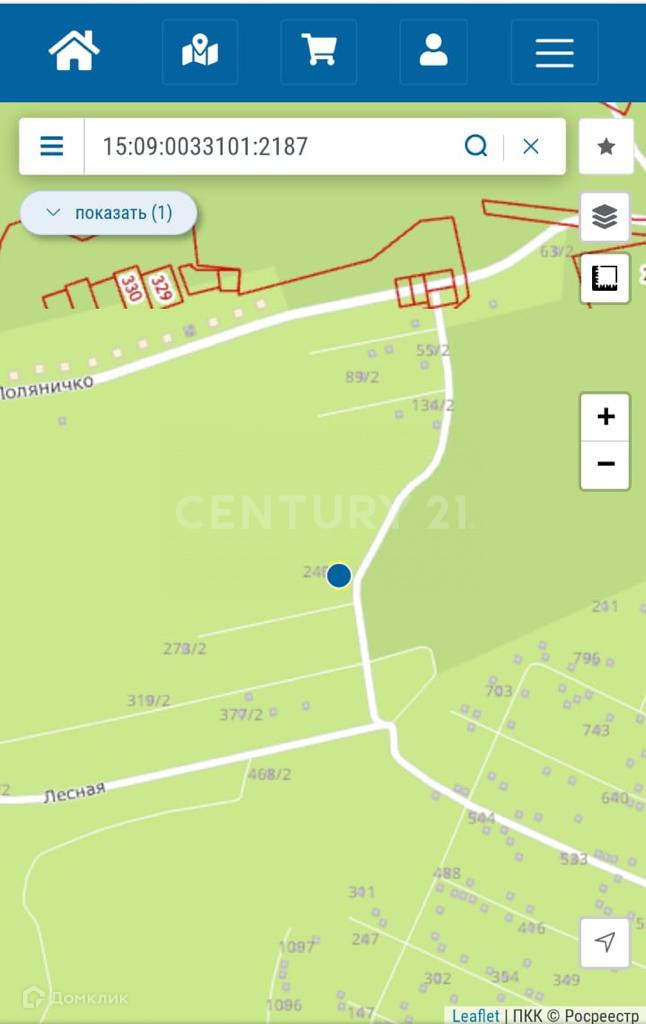Open the top hamburger menu
The width and height of the screenshot is (646, 1024).
click(x=555, y=52)
